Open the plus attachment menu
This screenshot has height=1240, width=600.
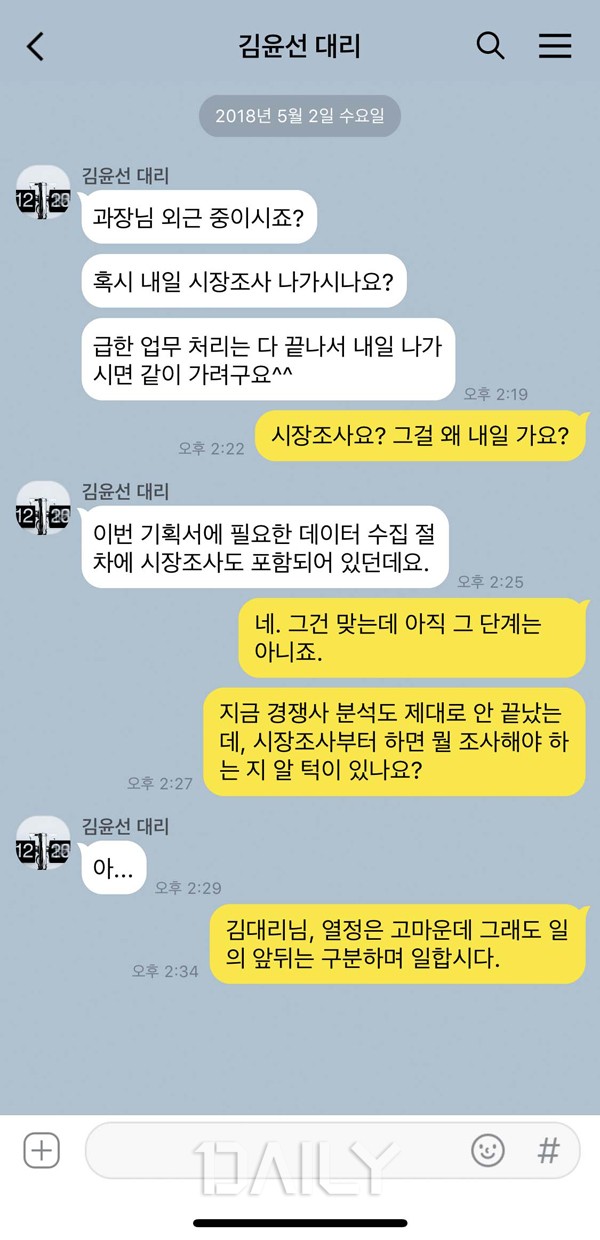[x=41, y=1150]
